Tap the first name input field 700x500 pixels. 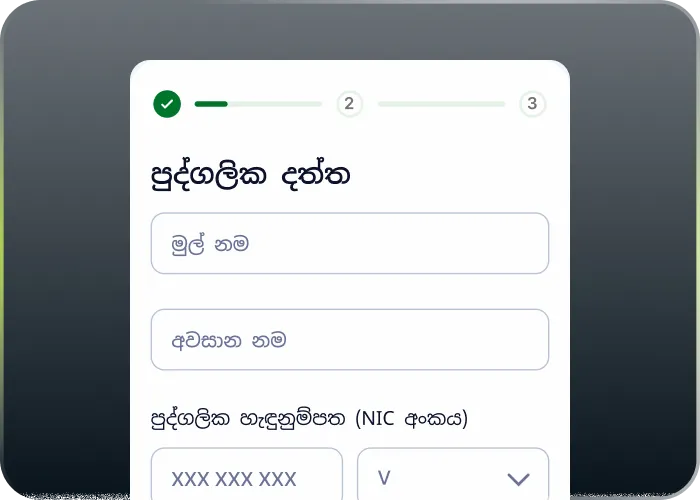pos(349,243)
